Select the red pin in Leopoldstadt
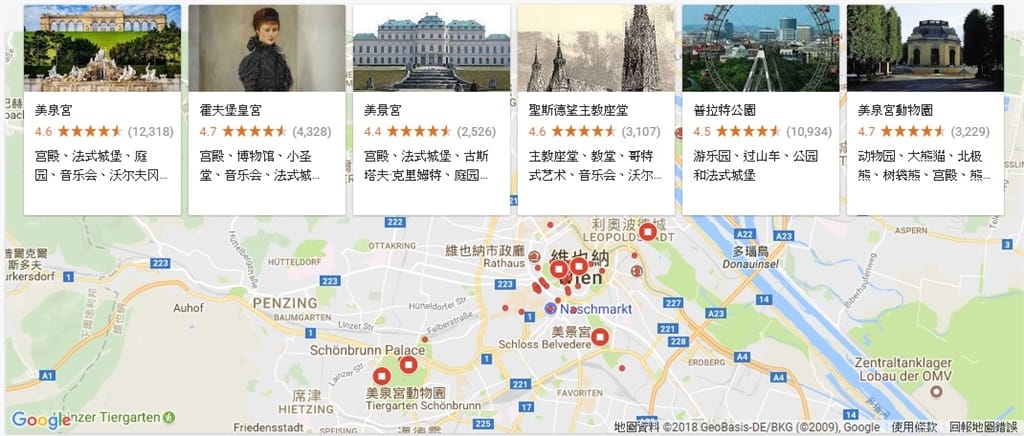 coord(648,231)
